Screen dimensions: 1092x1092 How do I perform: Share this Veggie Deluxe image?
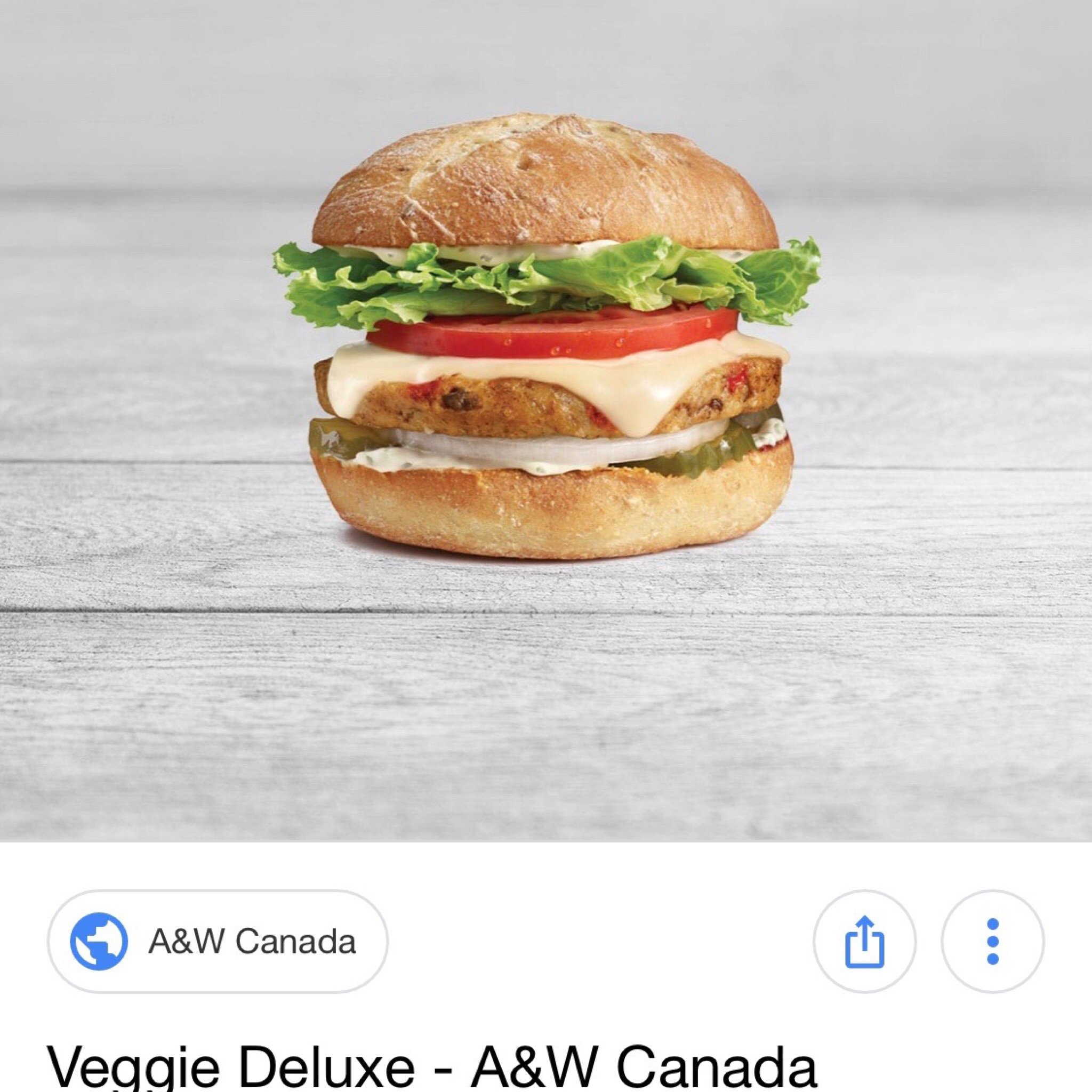(864, 942)
